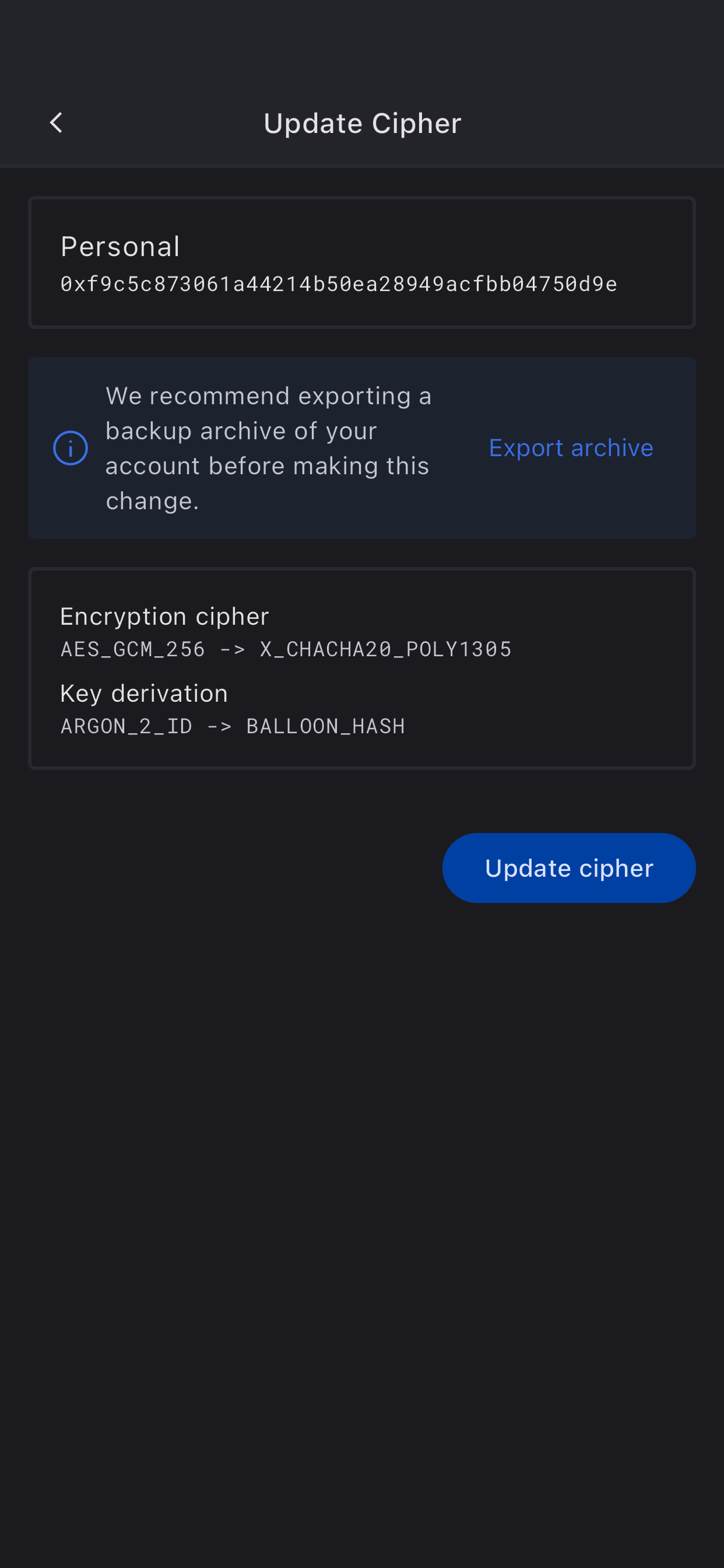The height and width of the screenshot is (1568, 724).
Task: Go back from Update Cipher screen
Action: (56, 123)
